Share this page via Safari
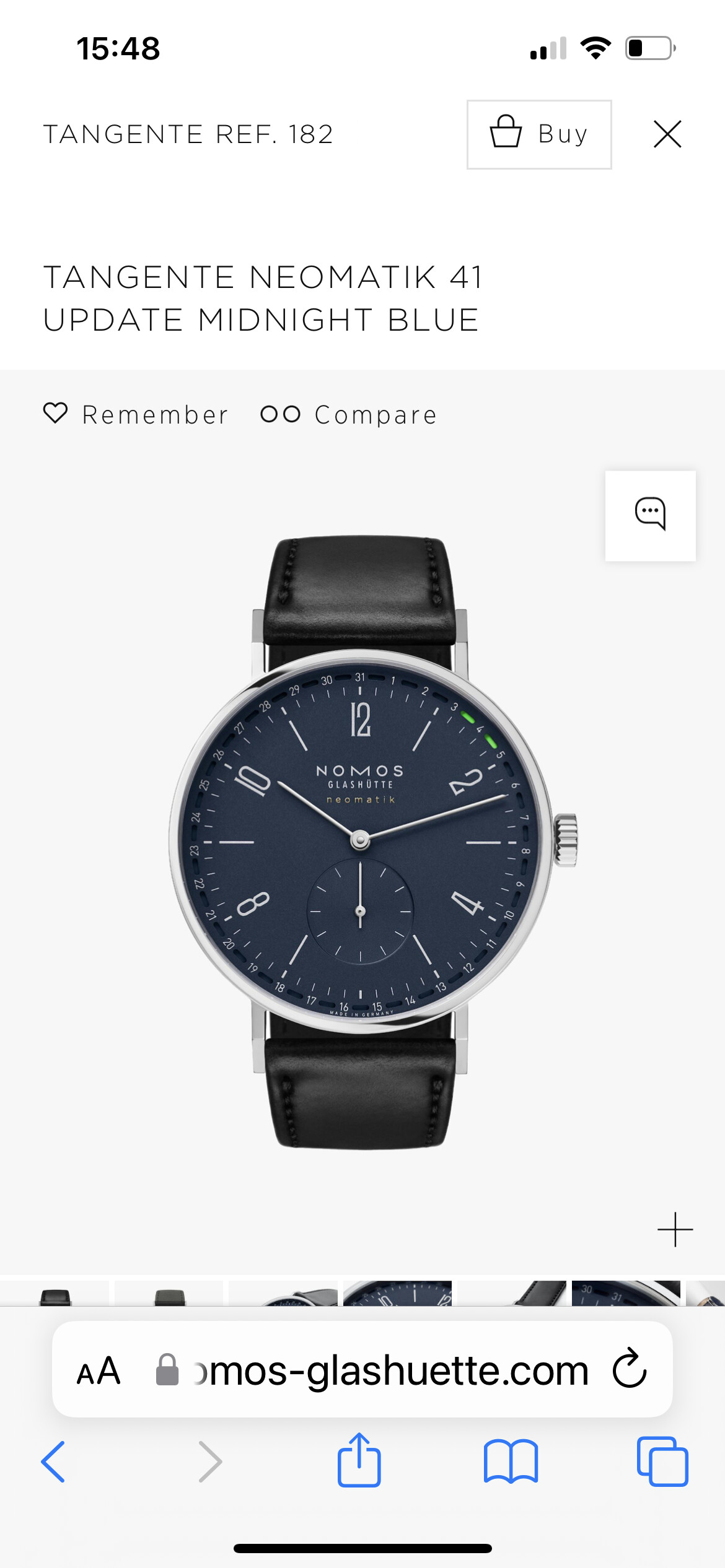 (x=359, y=1460)
